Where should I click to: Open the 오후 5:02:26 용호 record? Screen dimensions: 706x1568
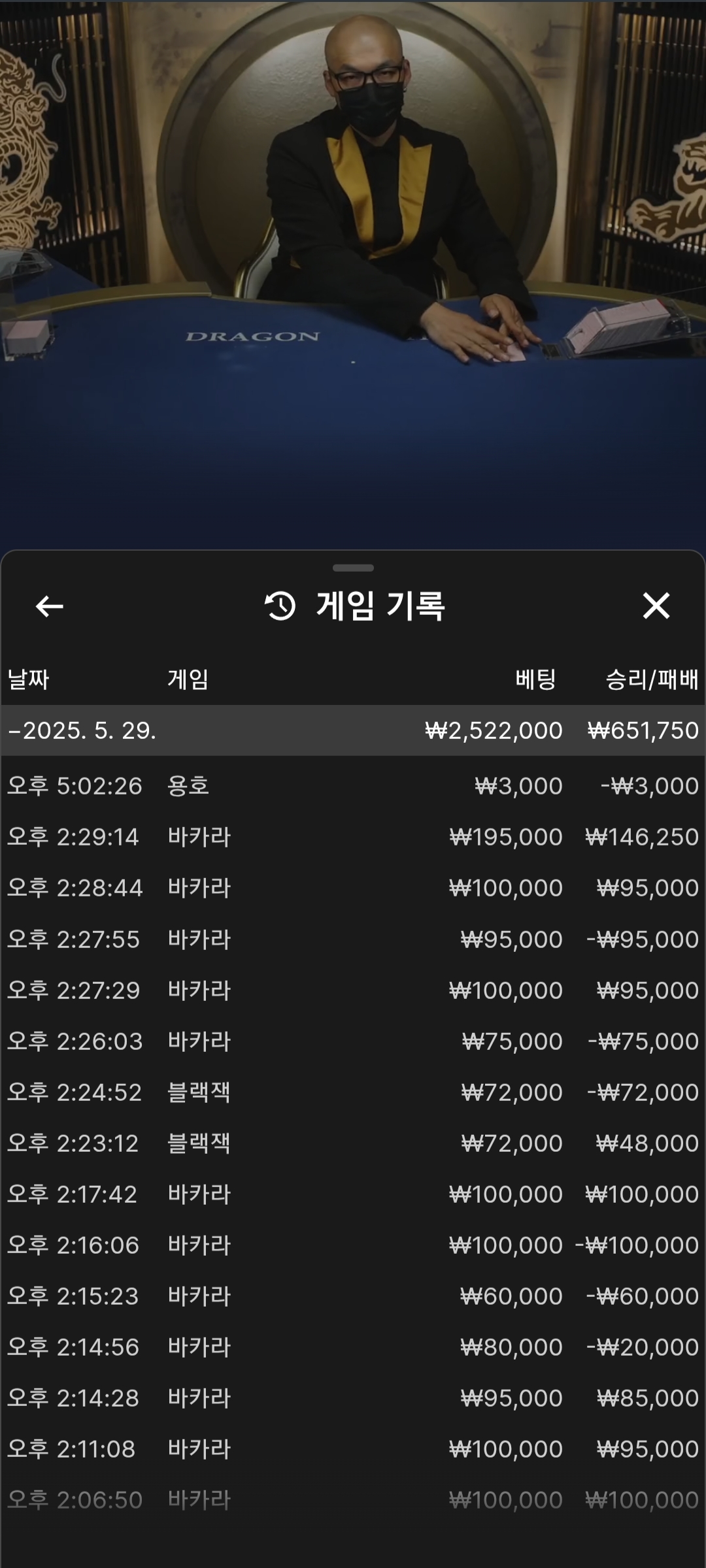coord(353,785)
